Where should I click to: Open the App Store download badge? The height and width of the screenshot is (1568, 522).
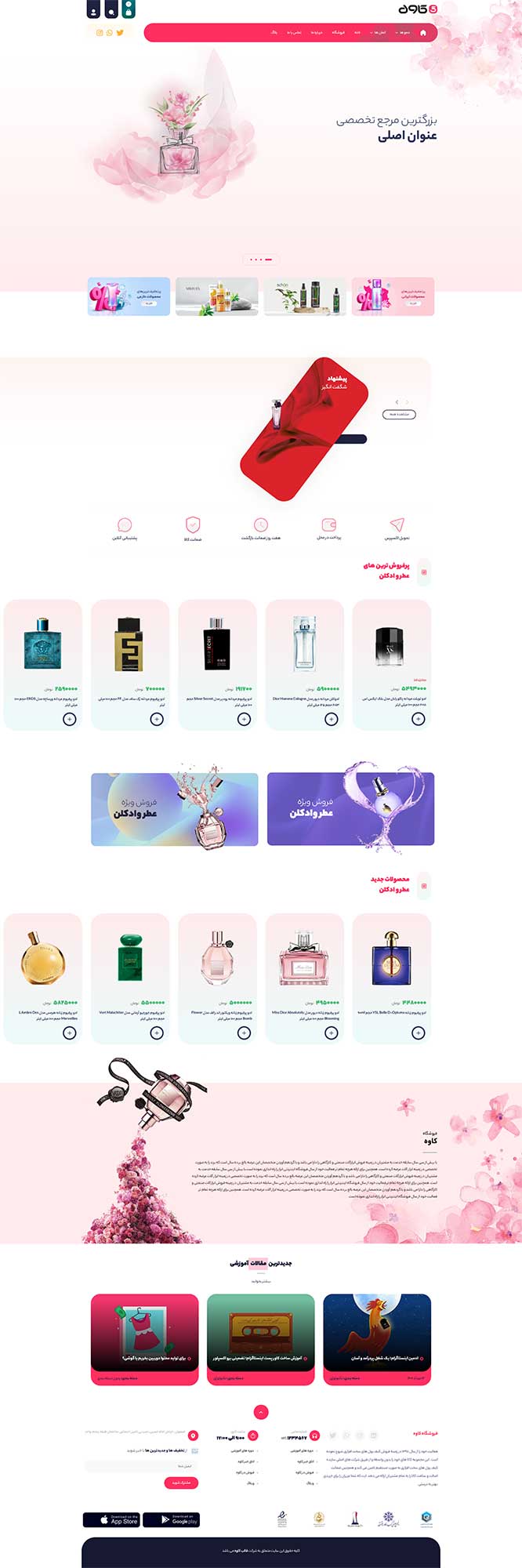111,1519
